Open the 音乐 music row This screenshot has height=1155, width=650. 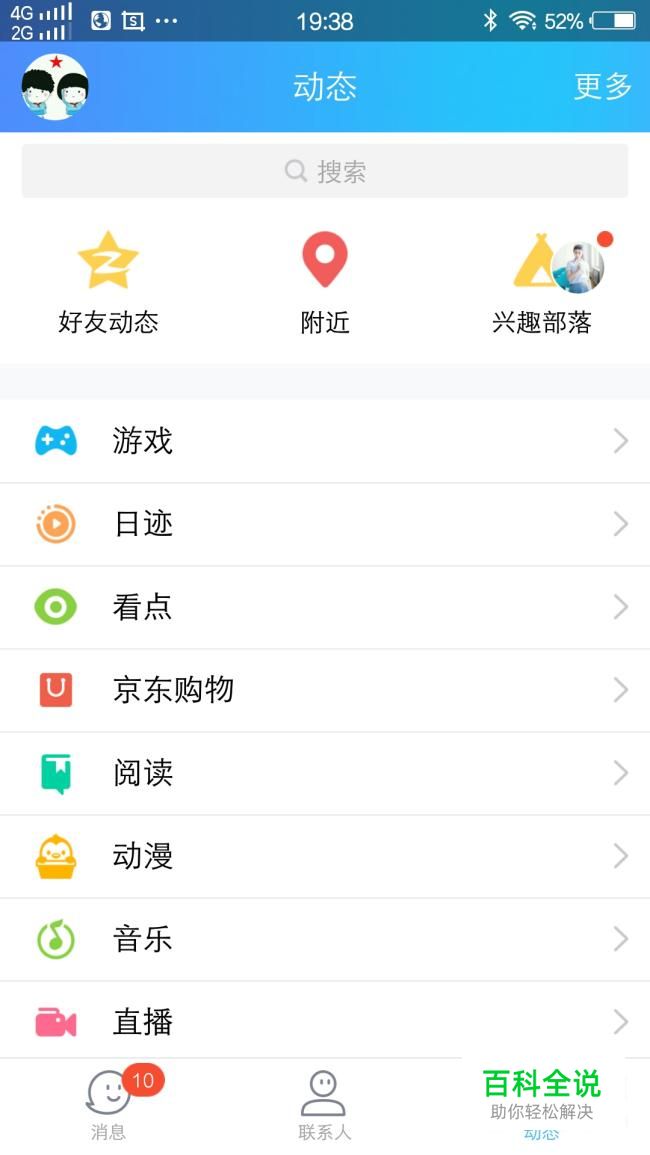[325, 939]
